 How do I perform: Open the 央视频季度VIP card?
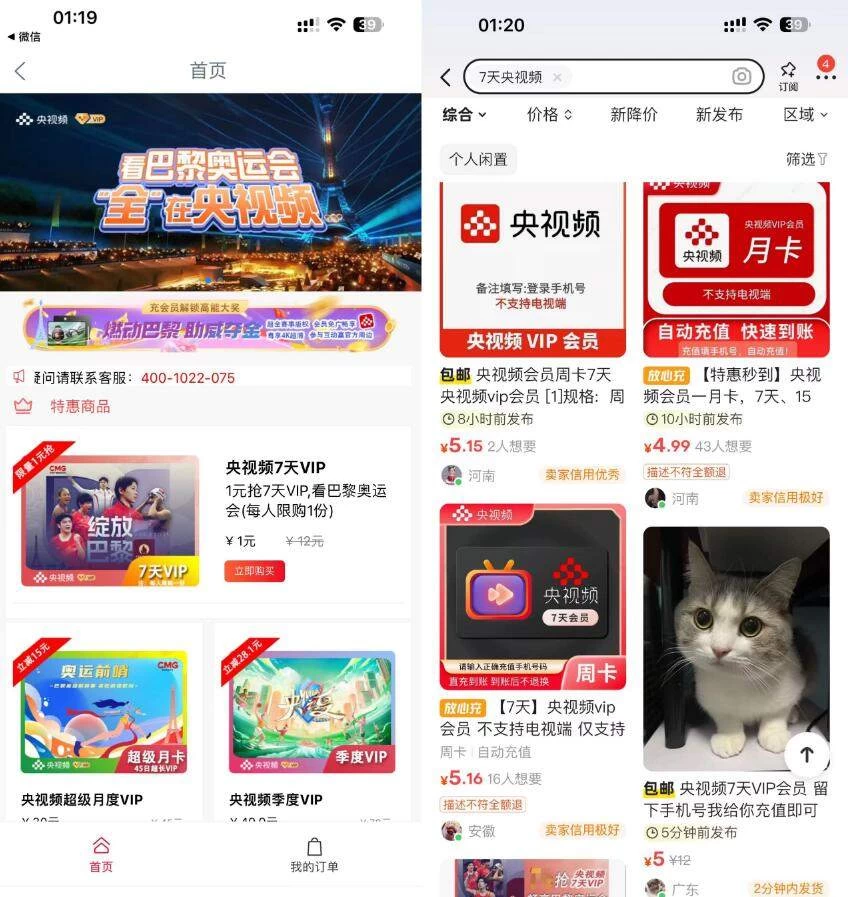pyautogui.click(x=312, y=720)
